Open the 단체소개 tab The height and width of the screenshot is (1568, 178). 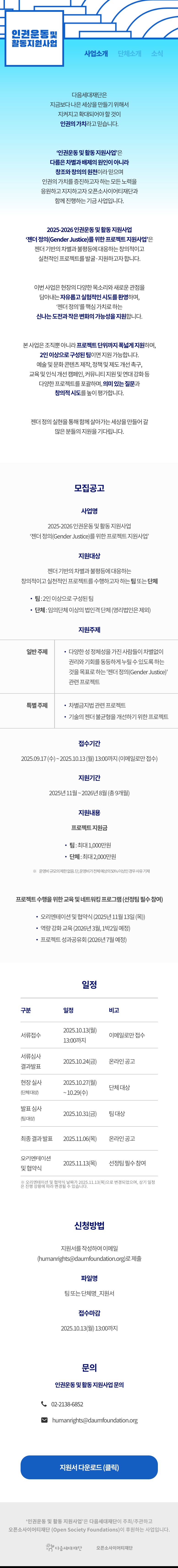(129, 54)
